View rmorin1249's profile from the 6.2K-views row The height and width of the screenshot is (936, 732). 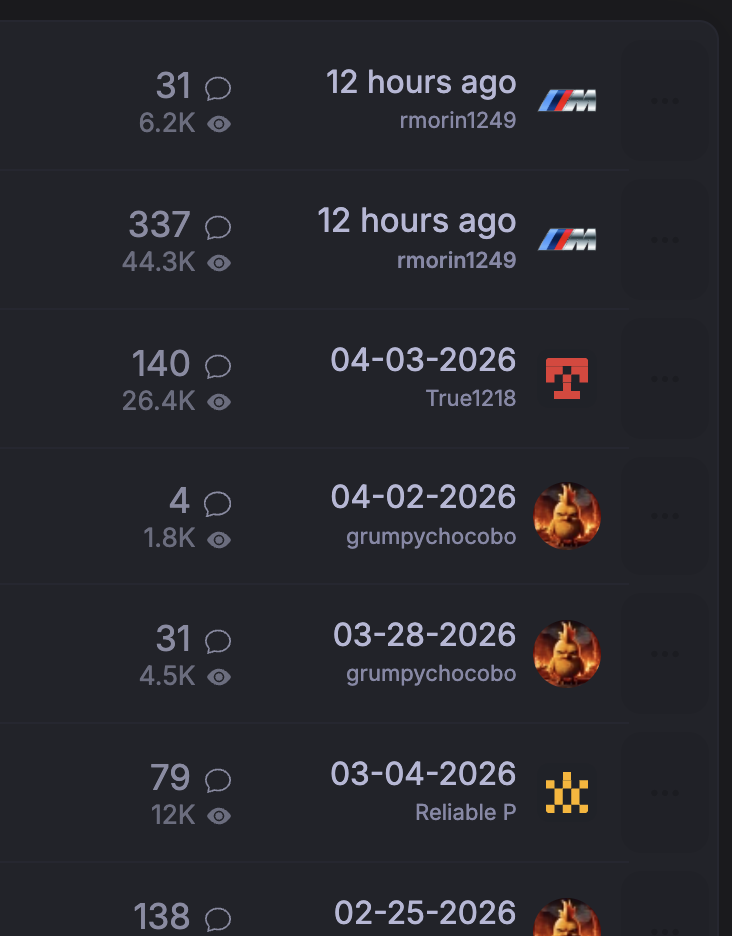pyautogui.click(x=456, y=122)
